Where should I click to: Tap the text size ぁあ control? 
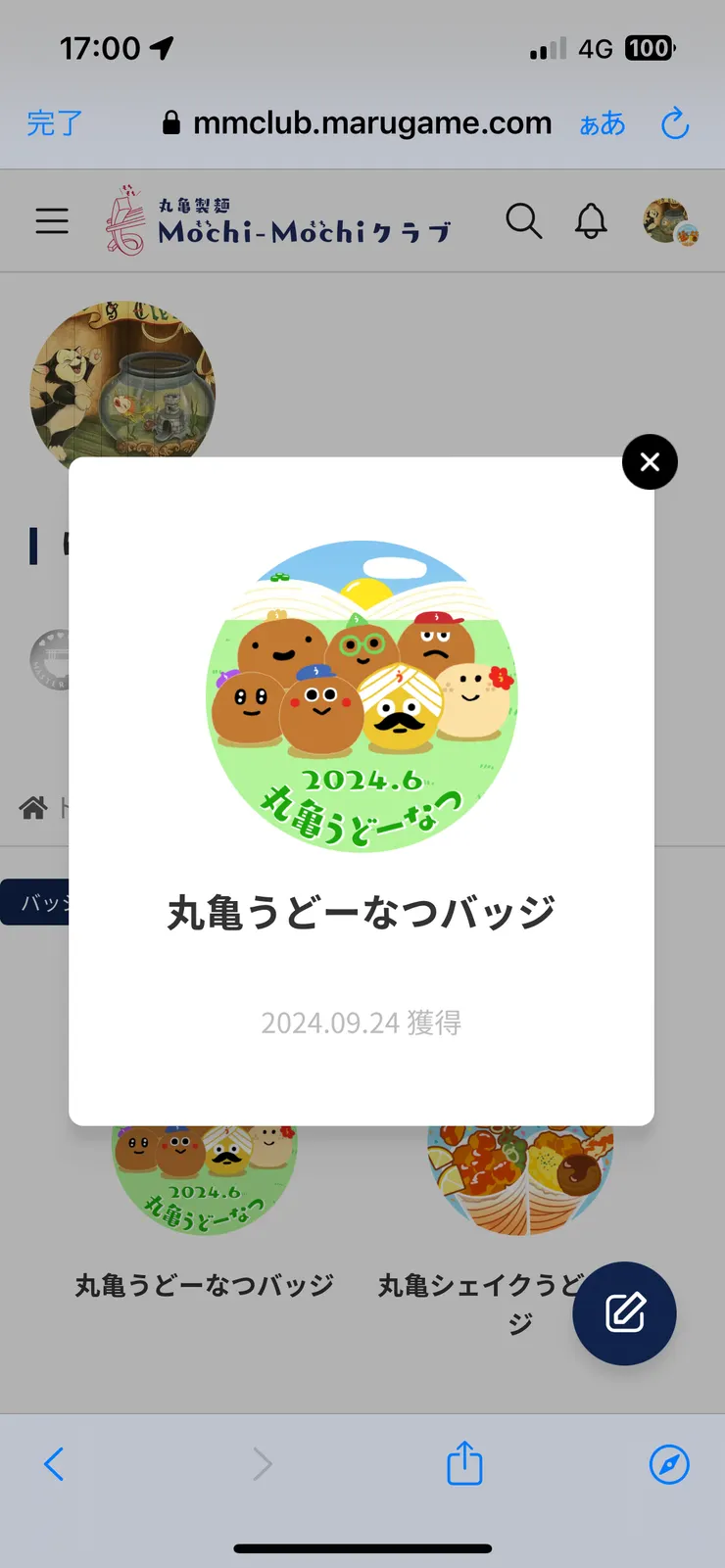pos(602,124)
